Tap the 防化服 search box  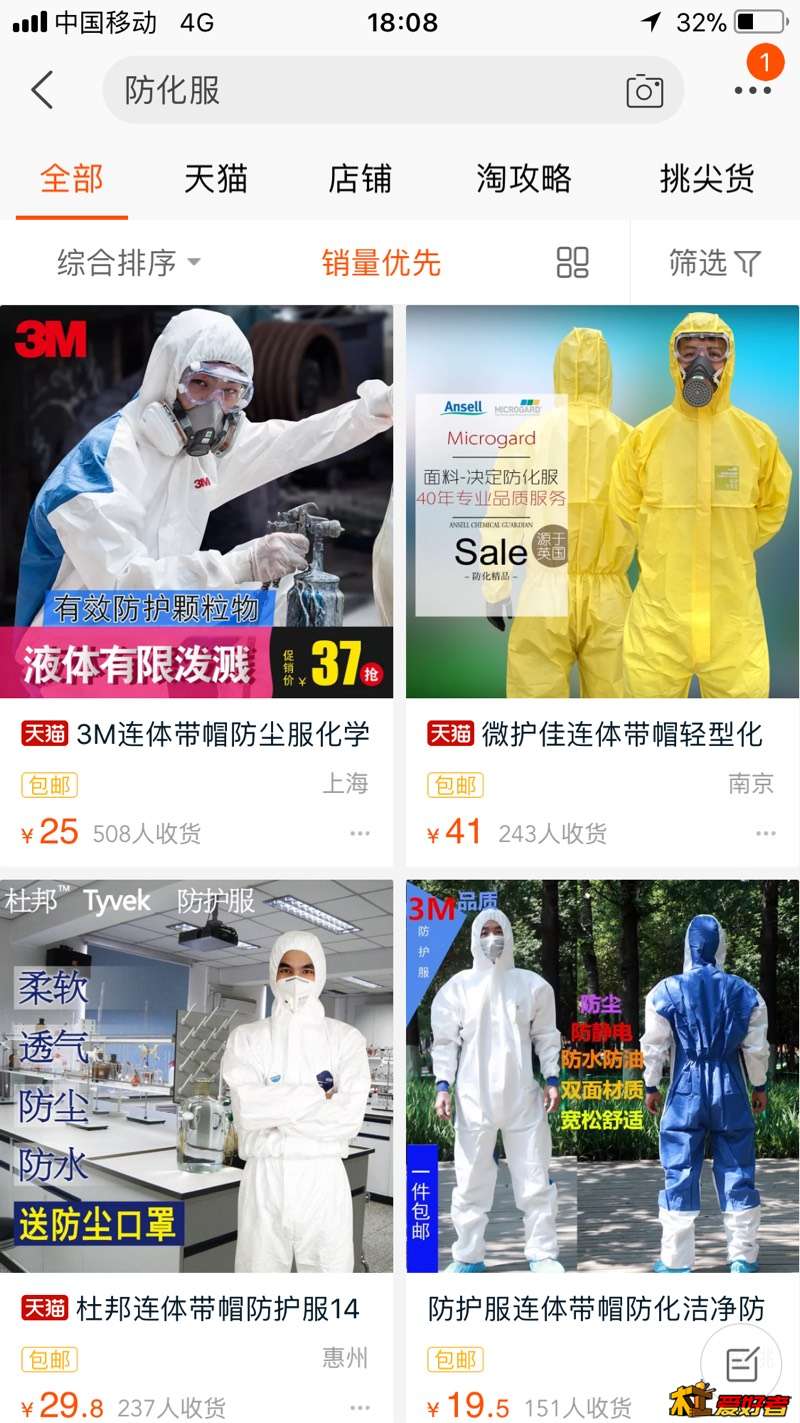pos(360,90)
